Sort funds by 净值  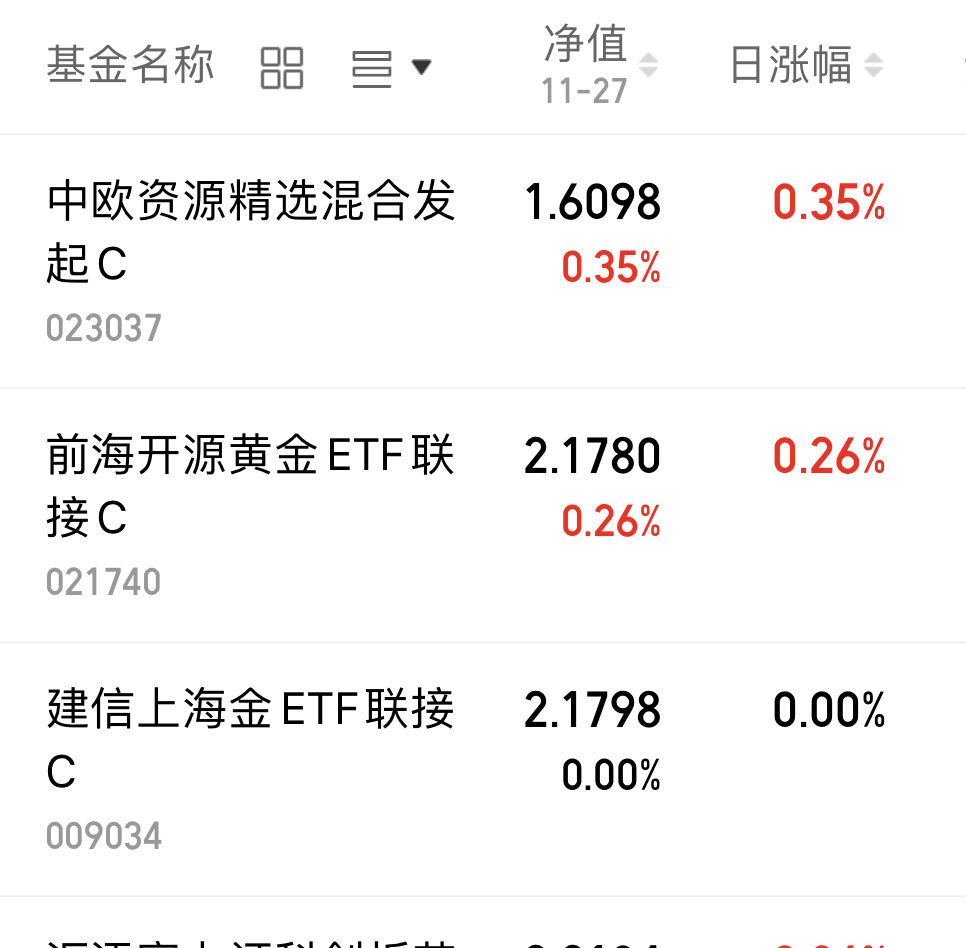[599, 66]
